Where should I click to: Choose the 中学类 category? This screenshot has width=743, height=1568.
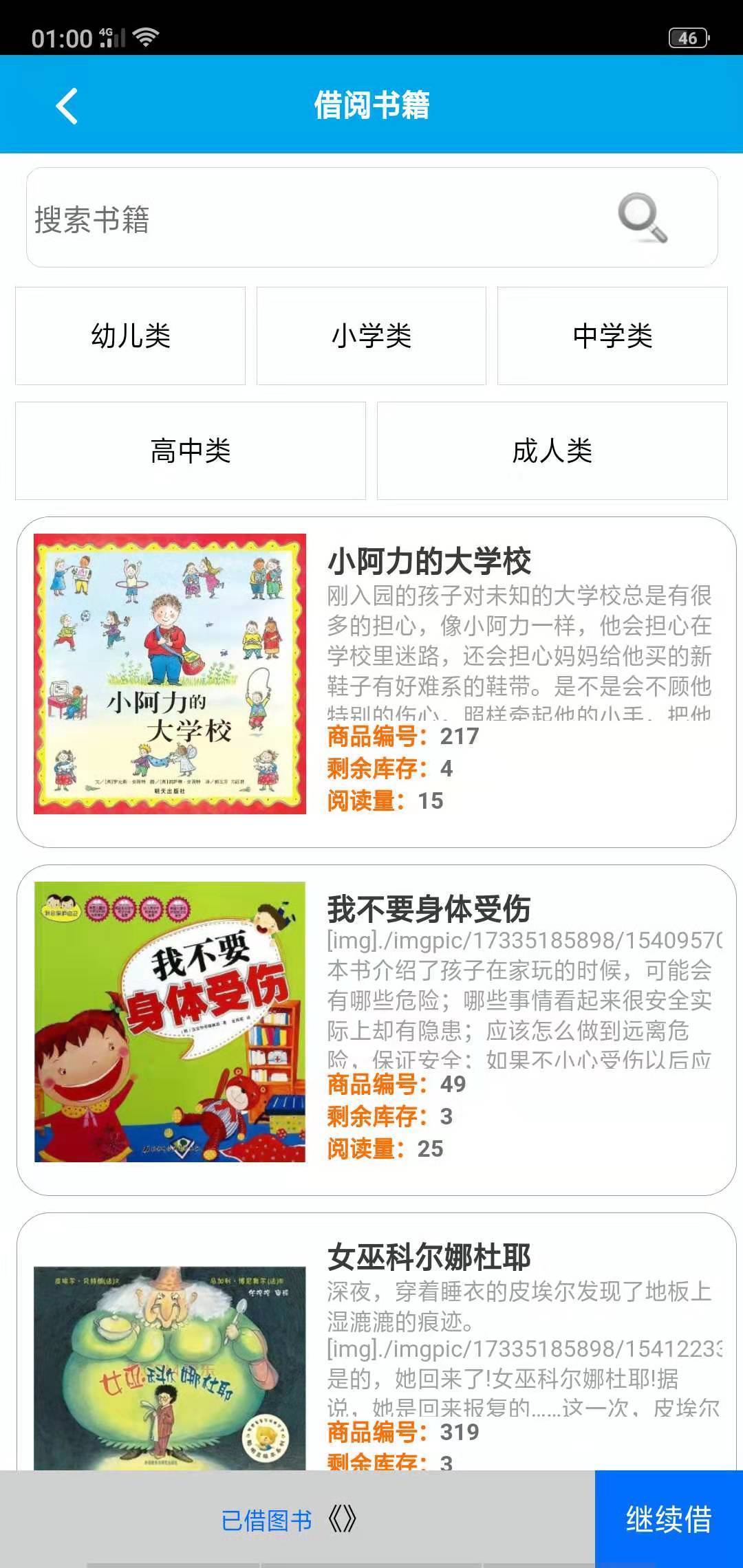point(612,336)
